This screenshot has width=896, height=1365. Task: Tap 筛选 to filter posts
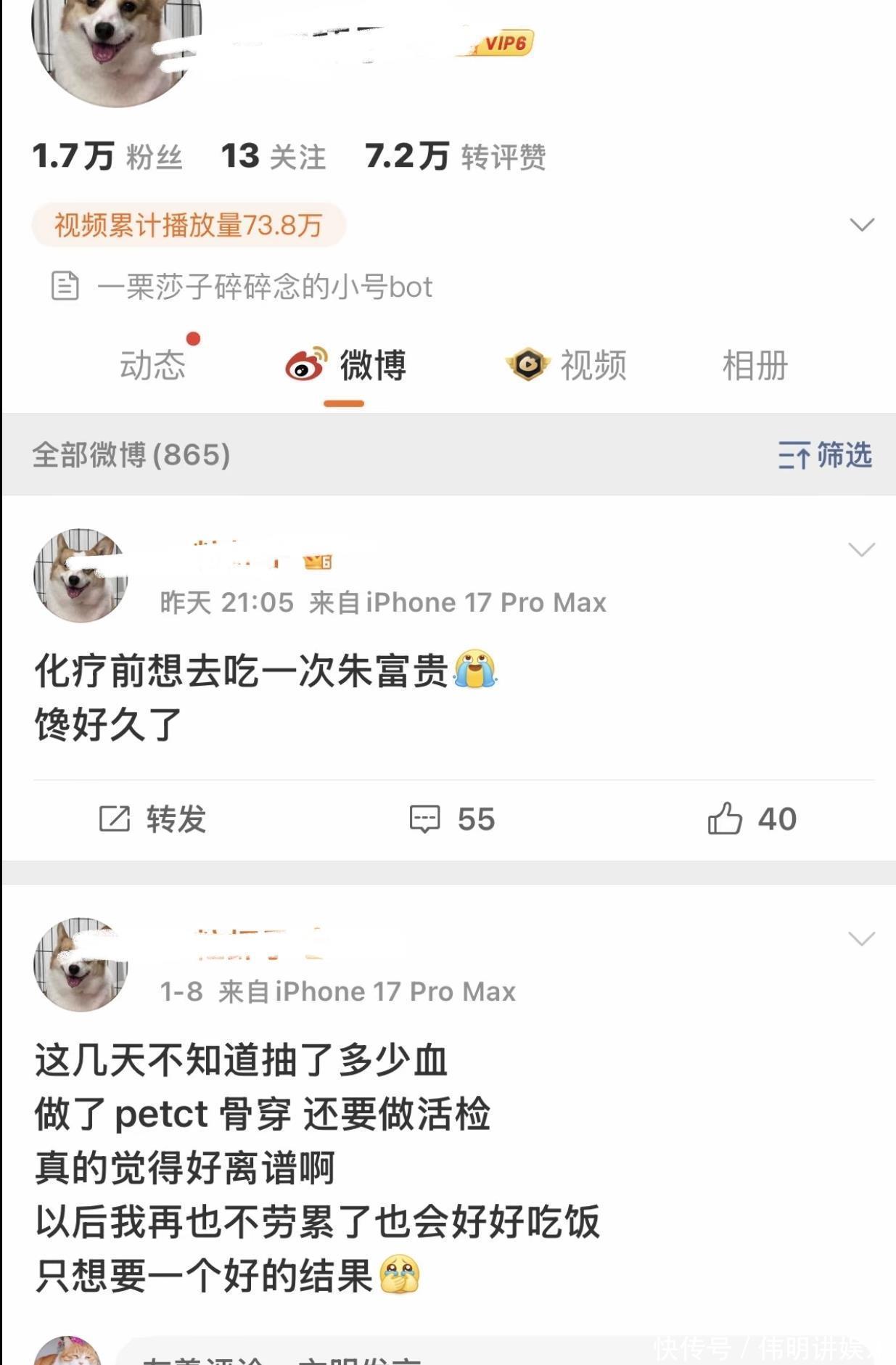click(825, 455)
